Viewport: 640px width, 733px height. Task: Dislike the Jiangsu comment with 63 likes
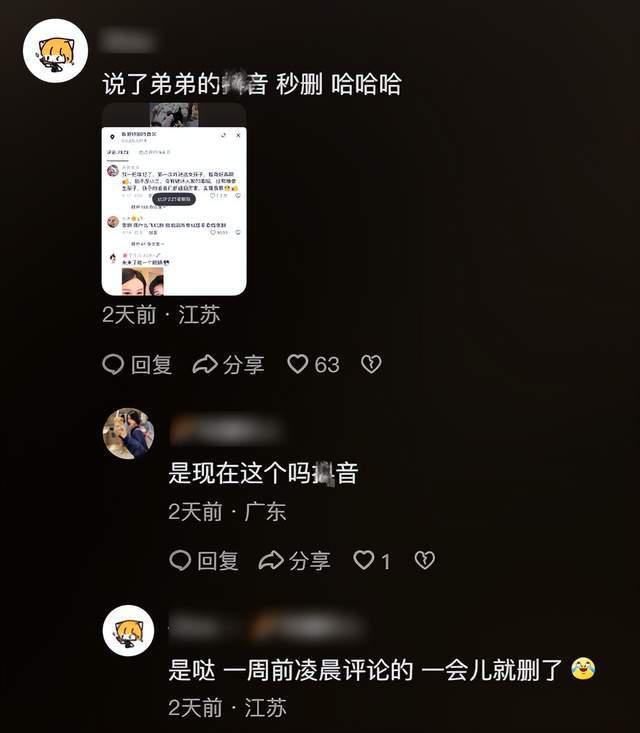tap(371, 365)
